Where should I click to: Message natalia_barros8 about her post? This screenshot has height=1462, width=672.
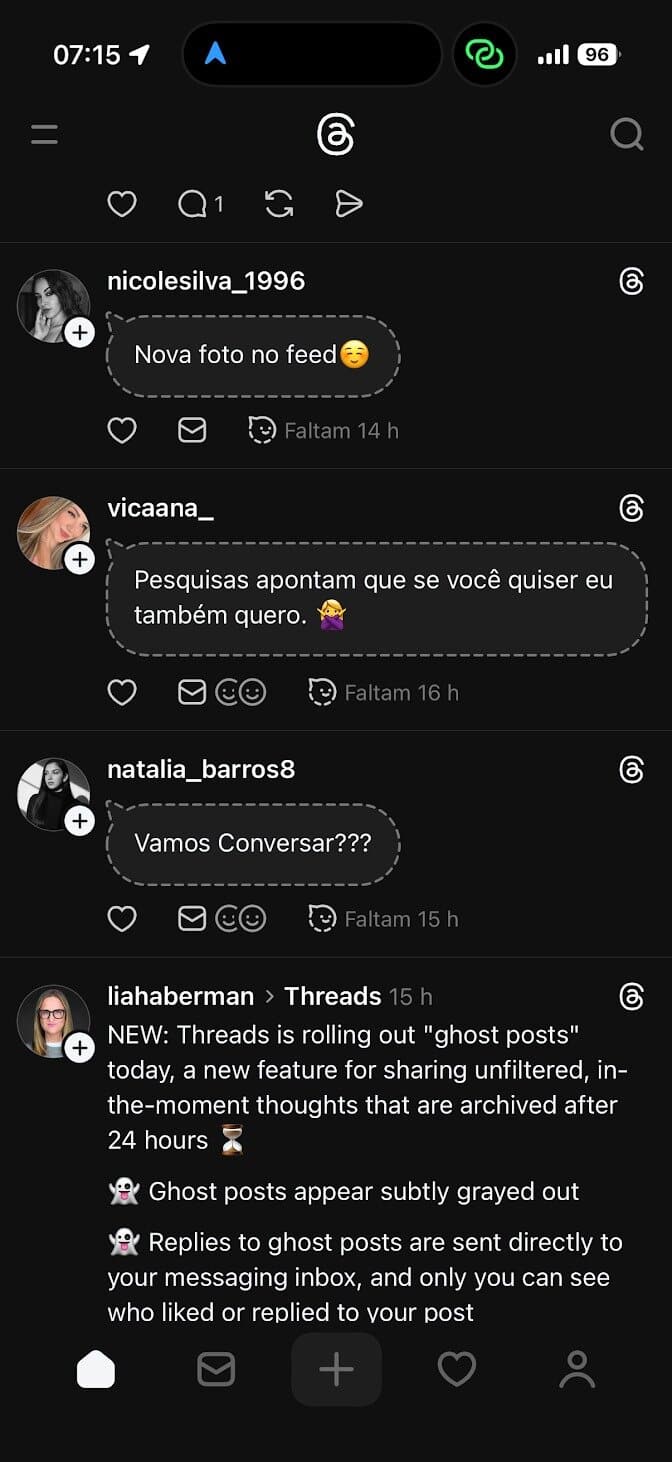click(x=192, y=918)
